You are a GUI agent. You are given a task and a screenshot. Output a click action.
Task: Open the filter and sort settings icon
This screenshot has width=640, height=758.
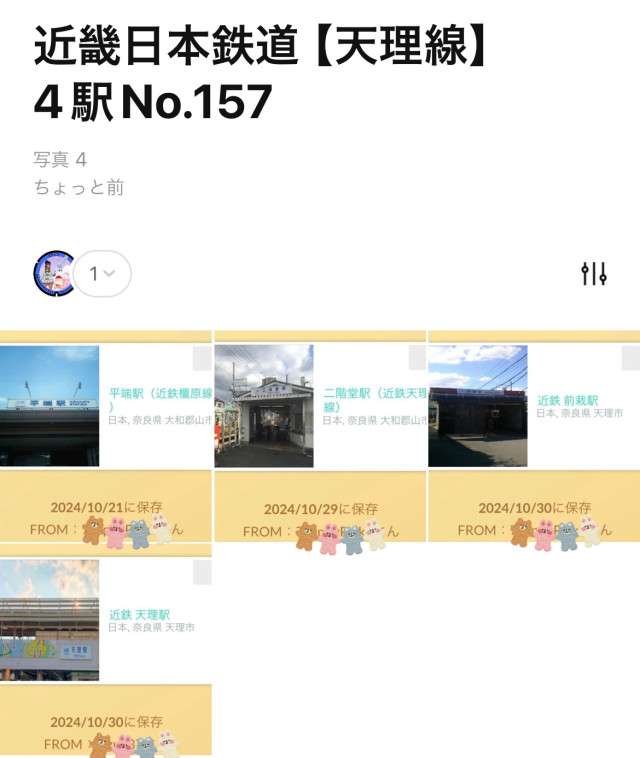pyautogui.click(x=594, y=273)
